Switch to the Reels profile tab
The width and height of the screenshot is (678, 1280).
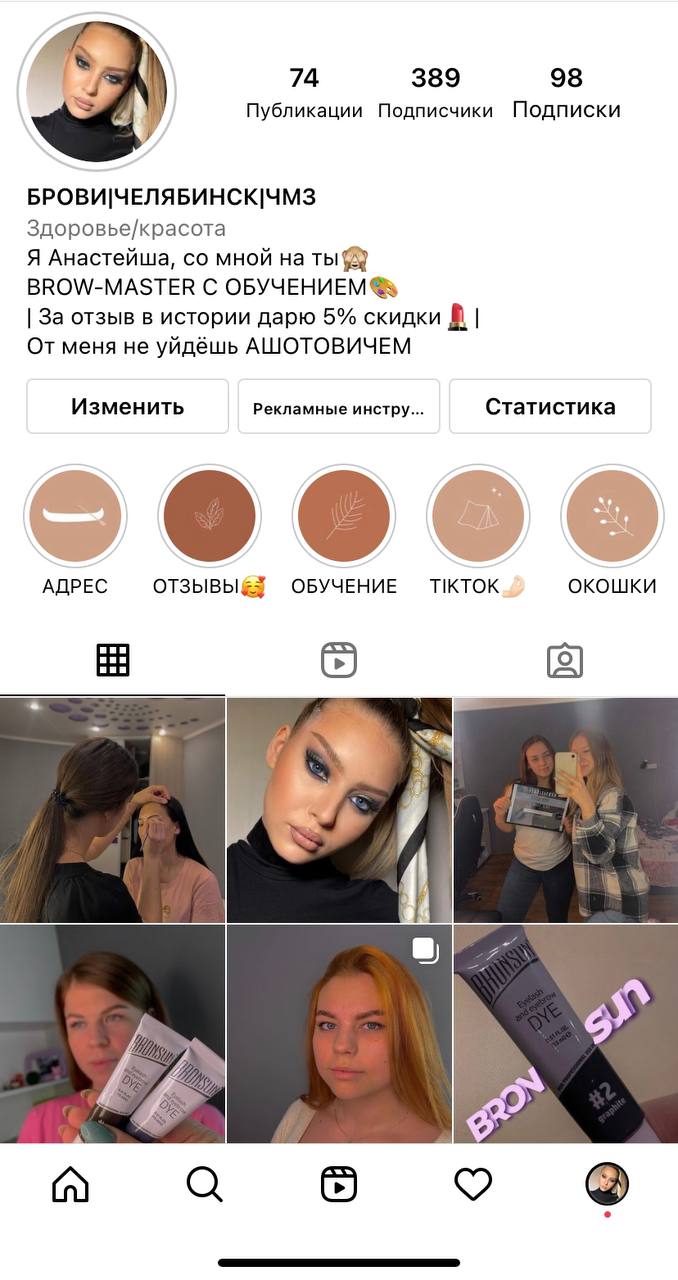point(339,660)
